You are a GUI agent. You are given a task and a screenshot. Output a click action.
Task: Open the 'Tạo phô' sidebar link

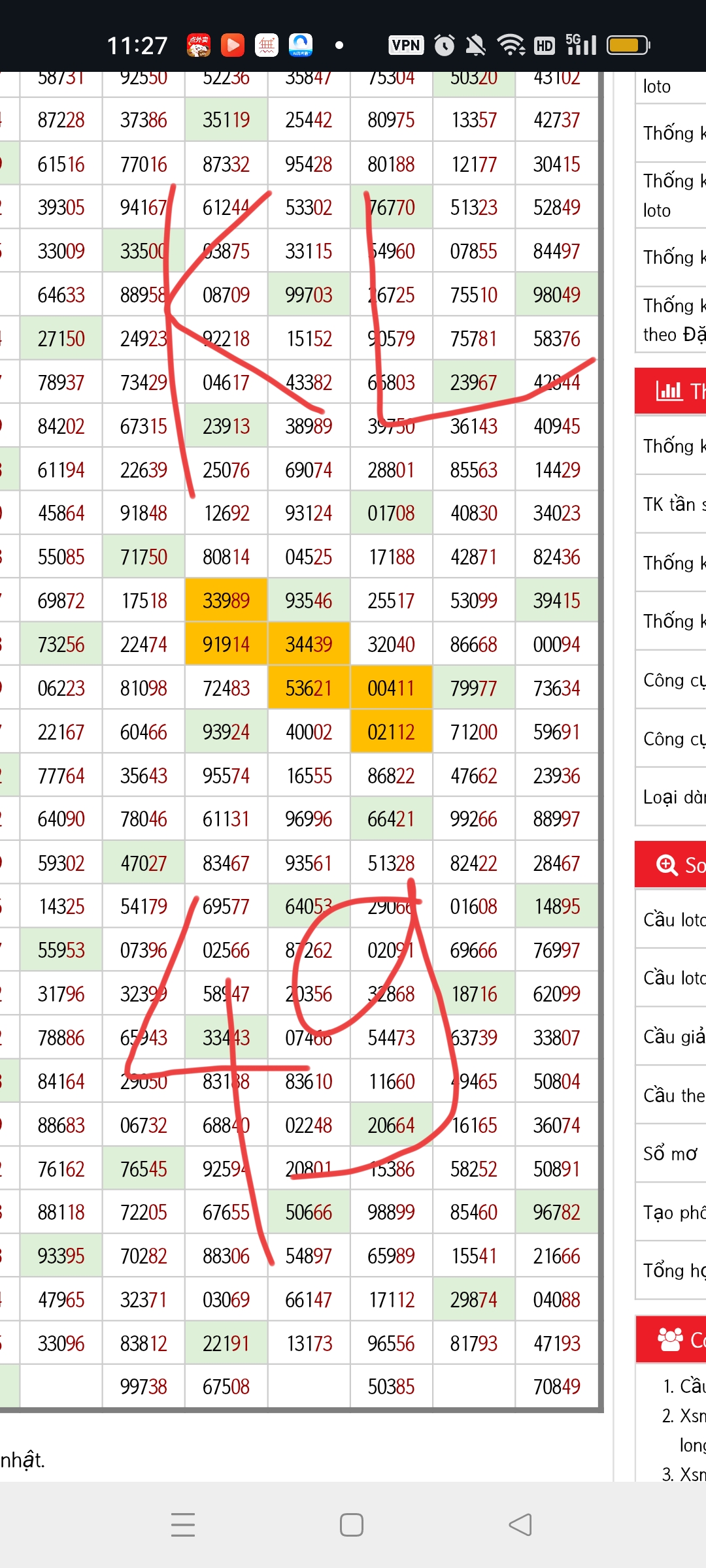[x=674, y=1213]
